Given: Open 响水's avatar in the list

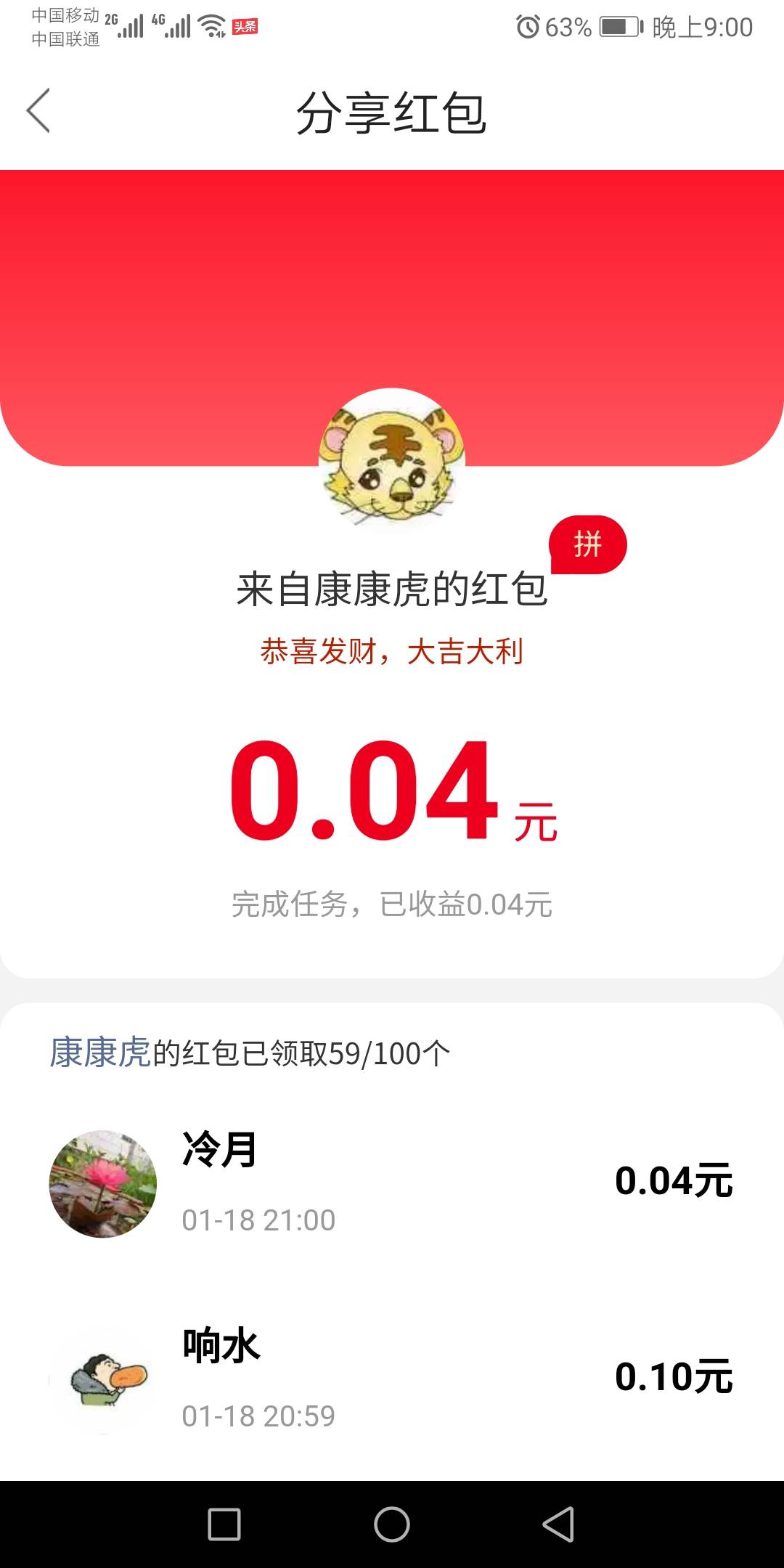Looking at the screenshot, I should (x=103, y=1379).
